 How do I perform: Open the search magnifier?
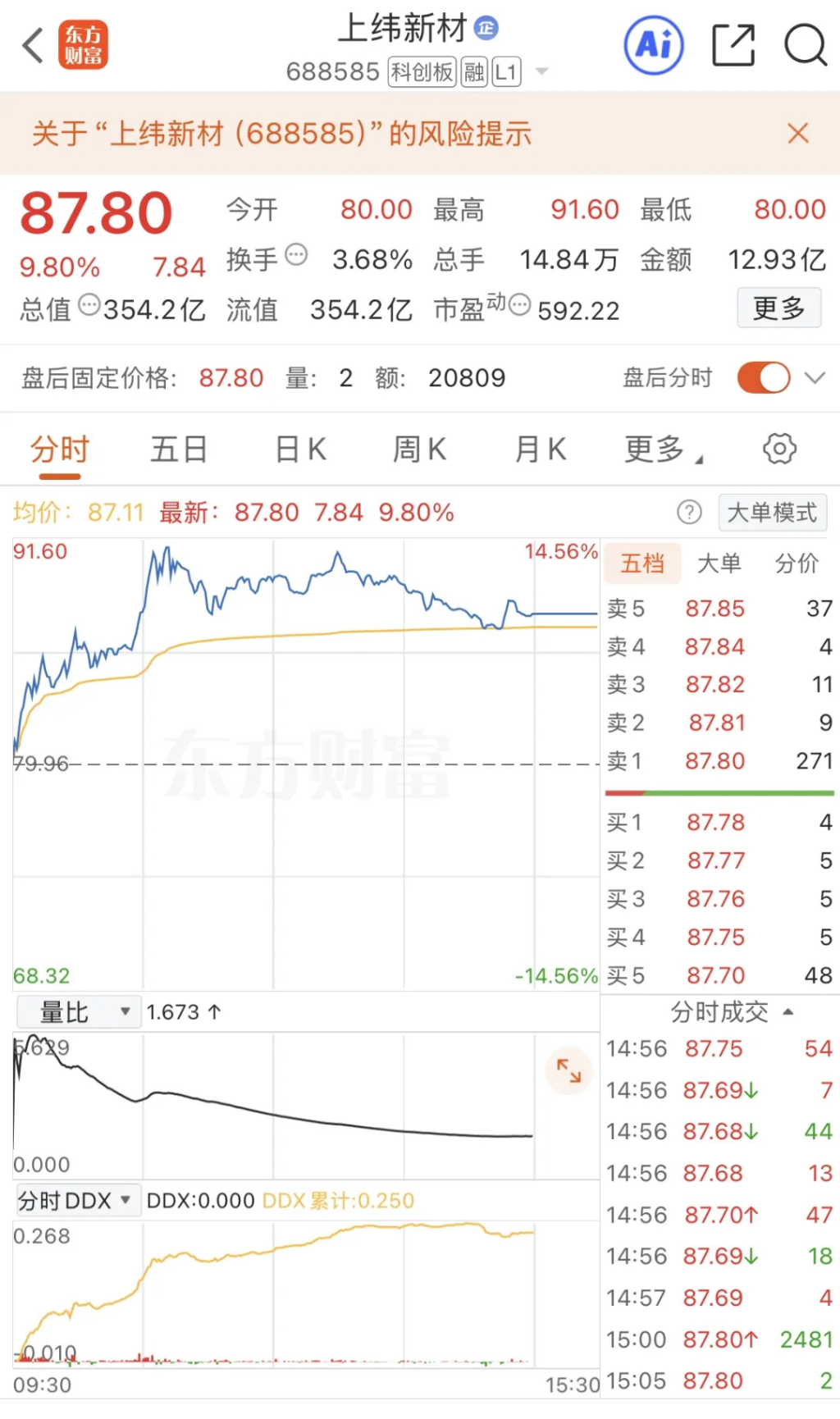pyautogui.click(x=805, y=45)
